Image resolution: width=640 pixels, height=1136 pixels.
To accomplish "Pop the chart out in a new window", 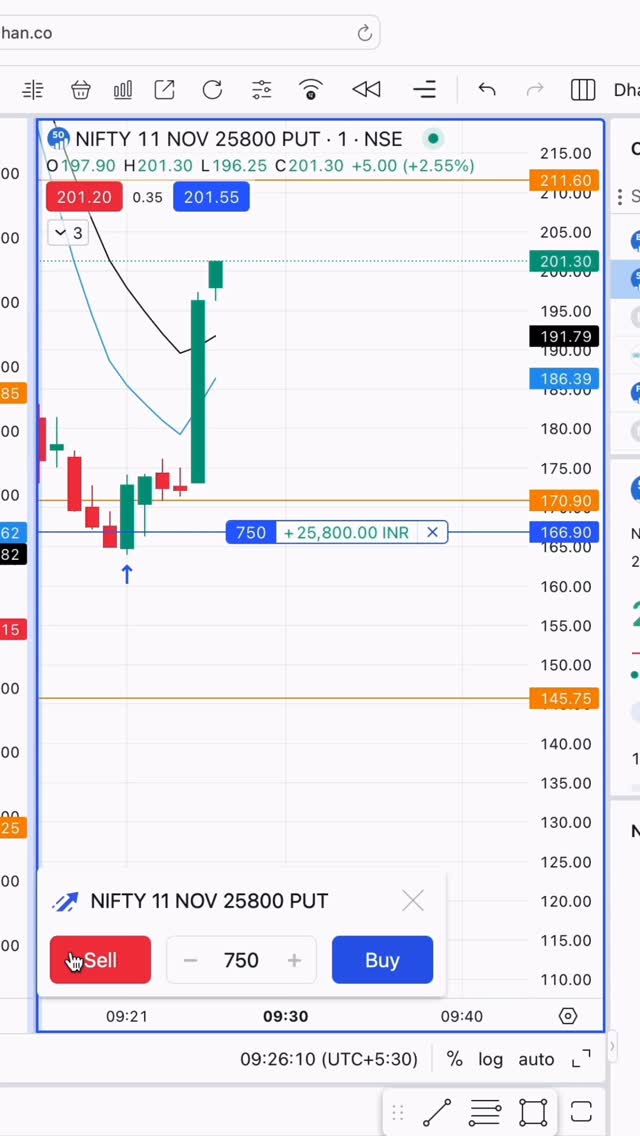I will [164, 90].
